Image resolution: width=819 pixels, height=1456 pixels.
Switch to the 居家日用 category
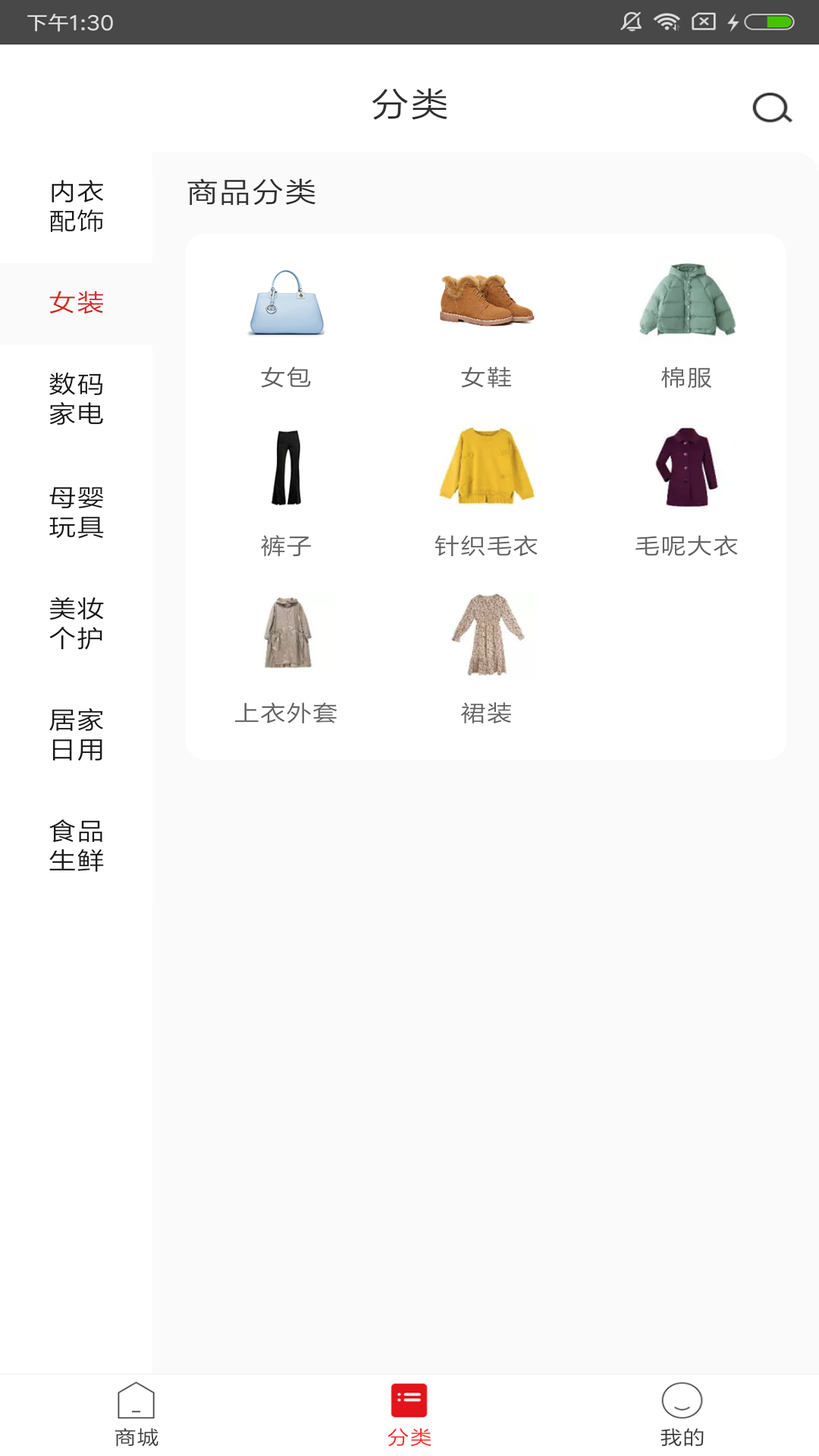click(x=76, y=735)
